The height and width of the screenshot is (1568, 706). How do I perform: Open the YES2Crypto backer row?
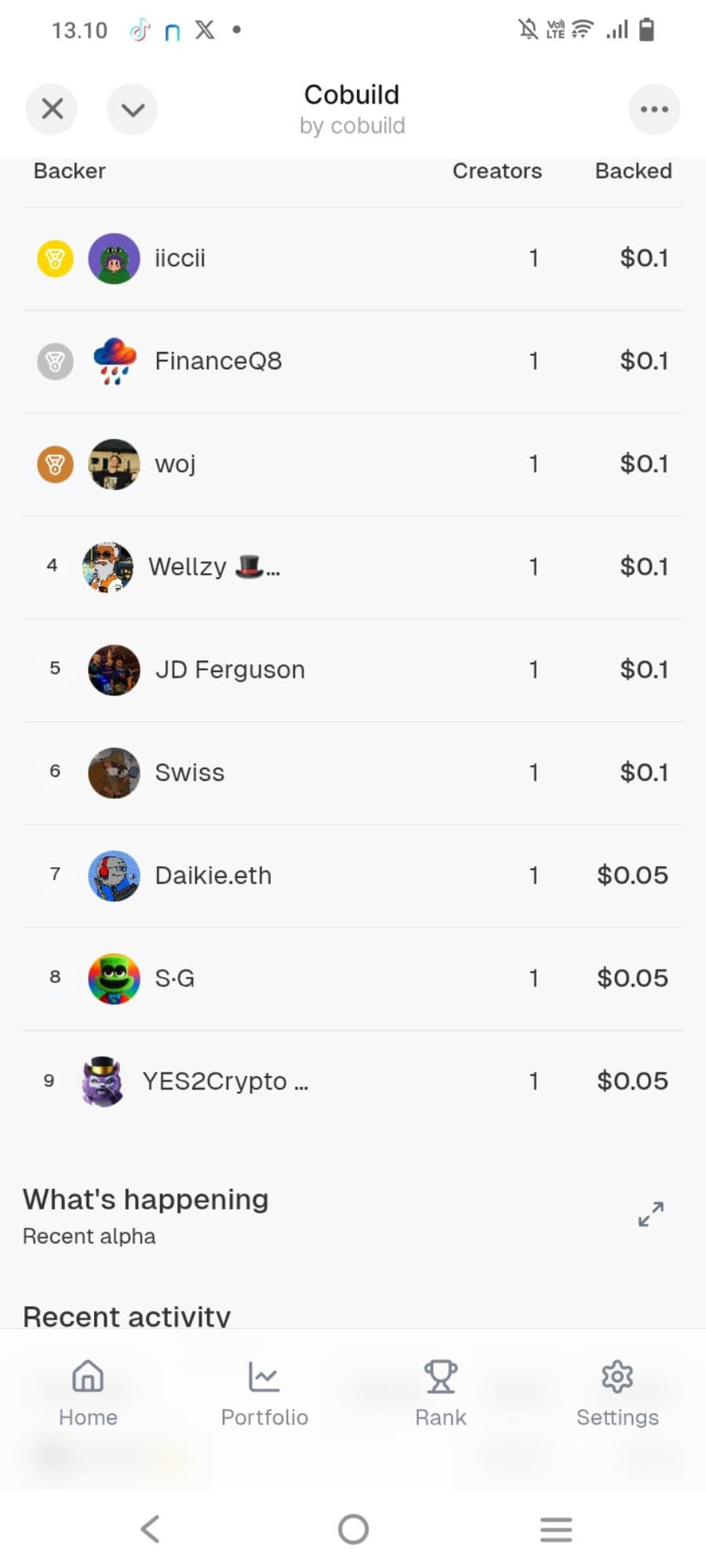[353, 1080]
